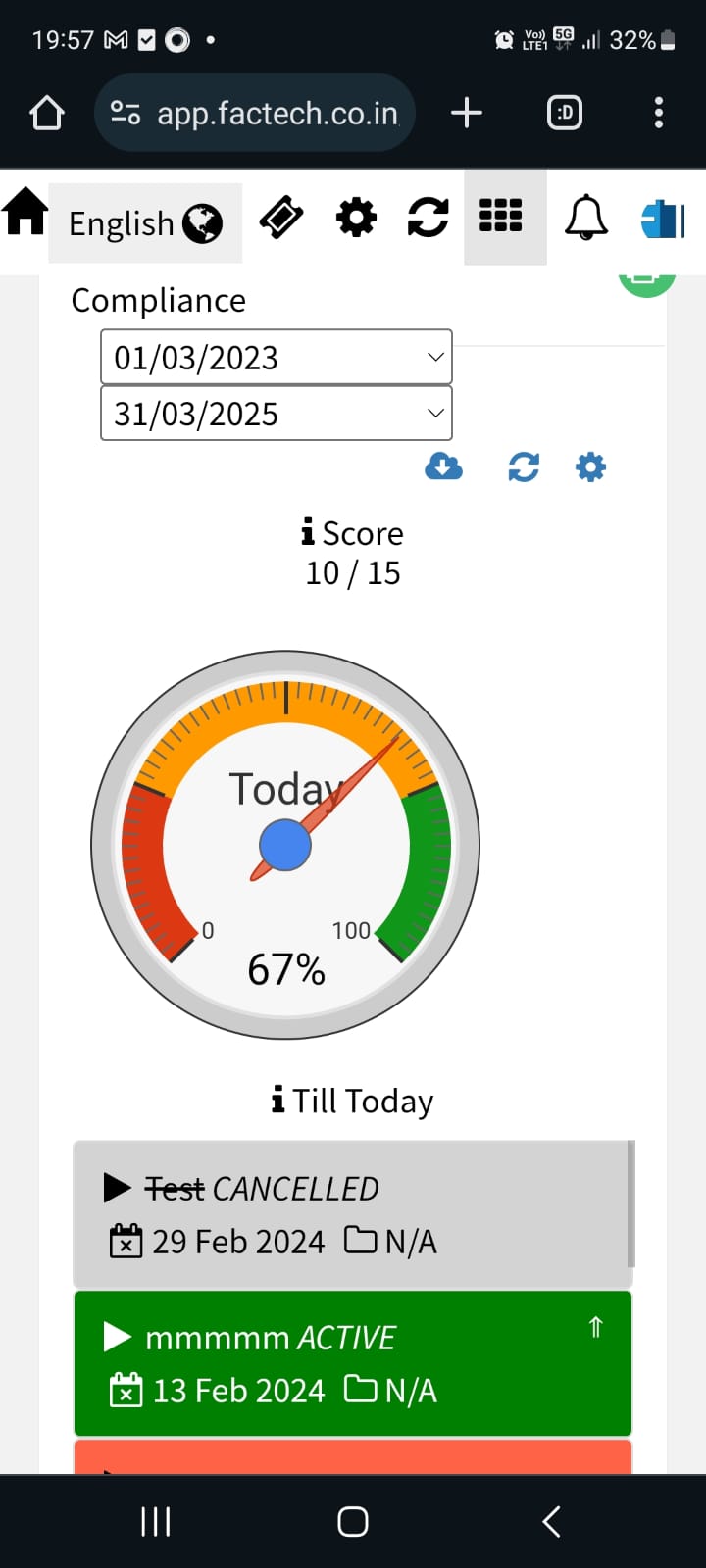The width and height of the screenshot is (706, 1568).
Task: Expand the 01/03/2023 start date dropdown
Action: [x=276, y=358]
